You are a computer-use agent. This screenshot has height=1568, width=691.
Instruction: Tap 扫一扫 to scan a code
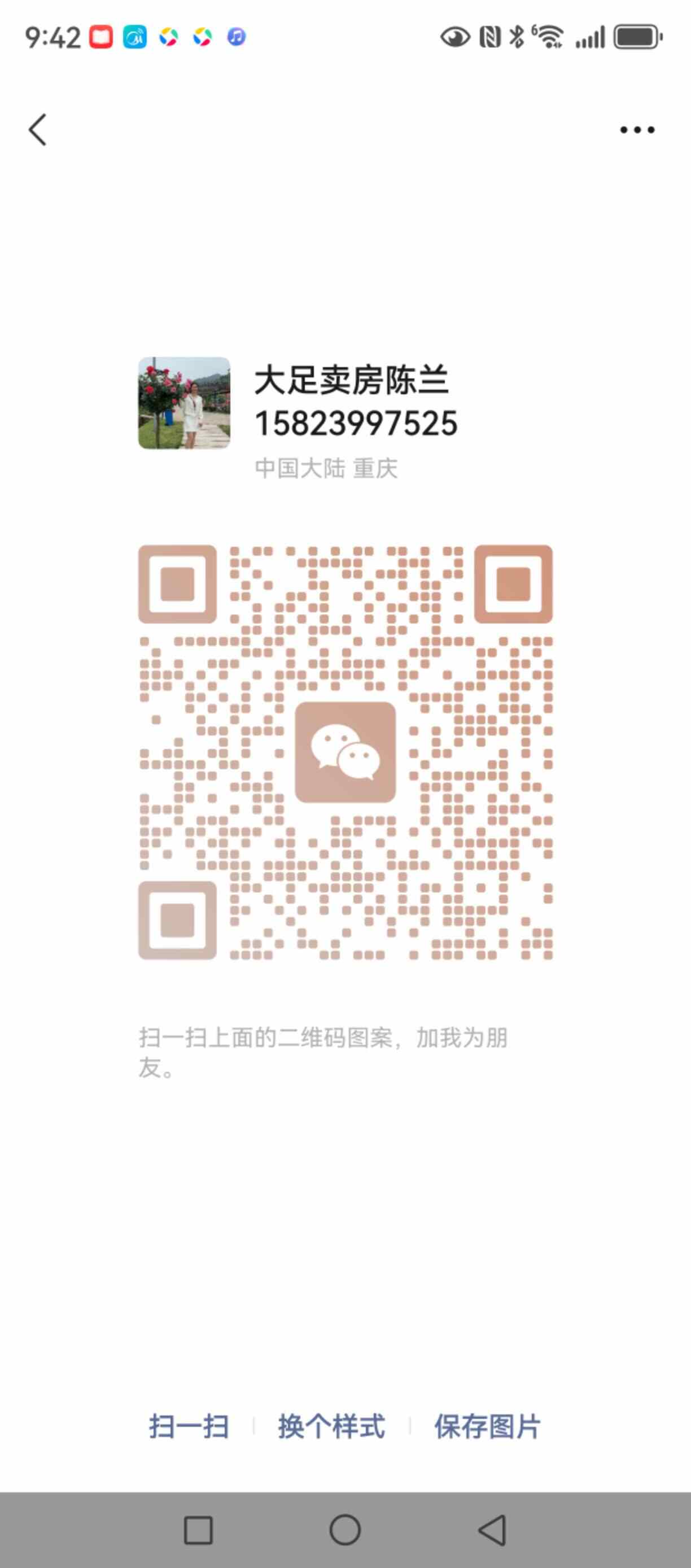[189, 1426]
